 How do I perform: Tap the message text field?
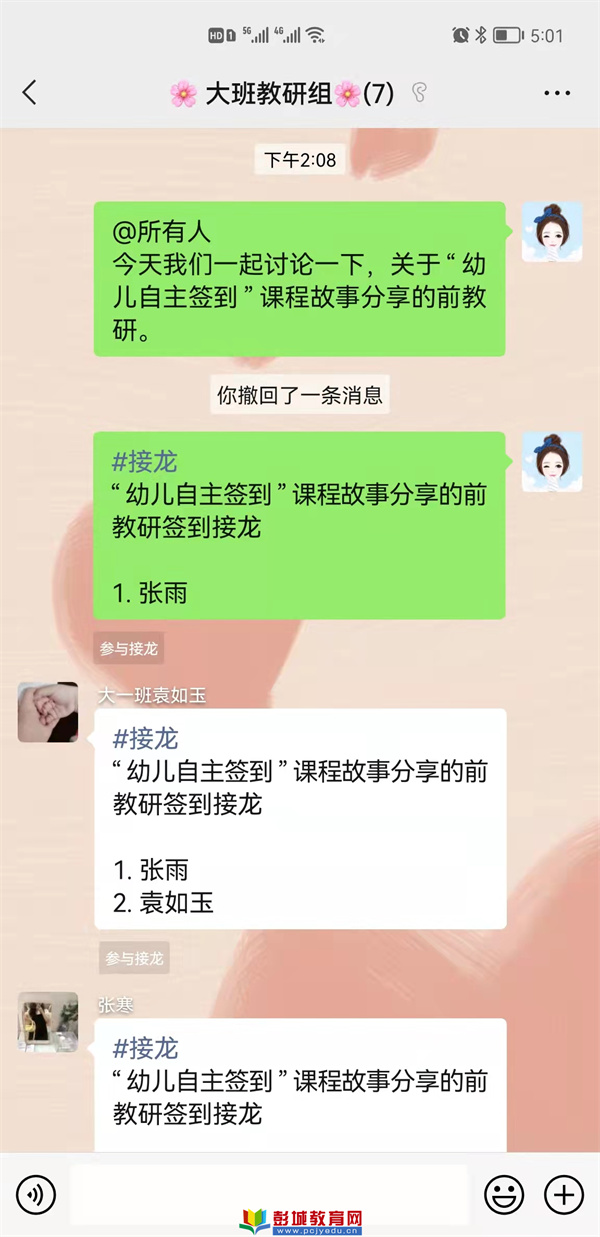point(268,1194)
